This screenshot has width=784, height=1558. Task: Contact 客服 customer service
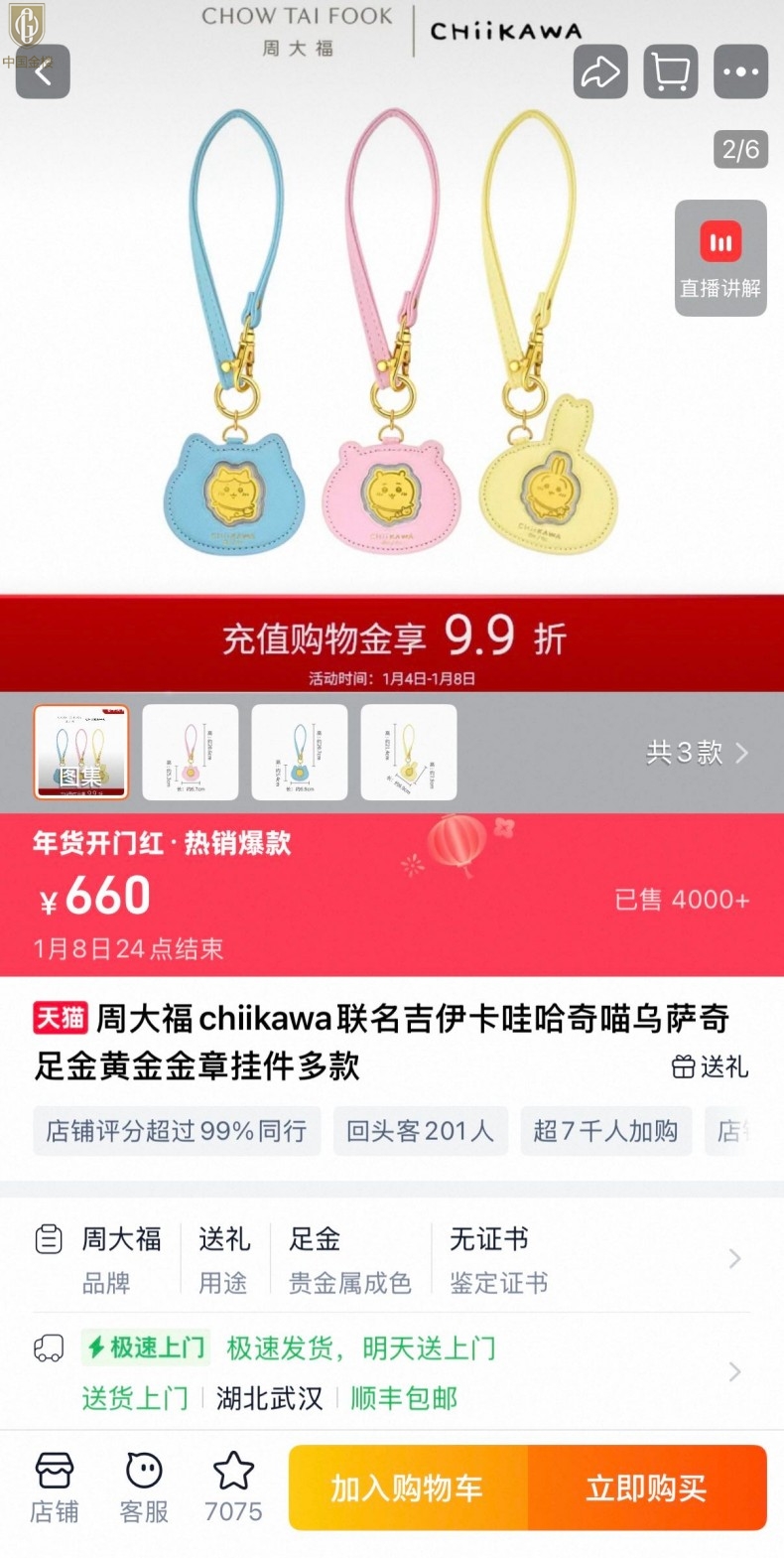pyautogui.click(x=144, y=1487)
